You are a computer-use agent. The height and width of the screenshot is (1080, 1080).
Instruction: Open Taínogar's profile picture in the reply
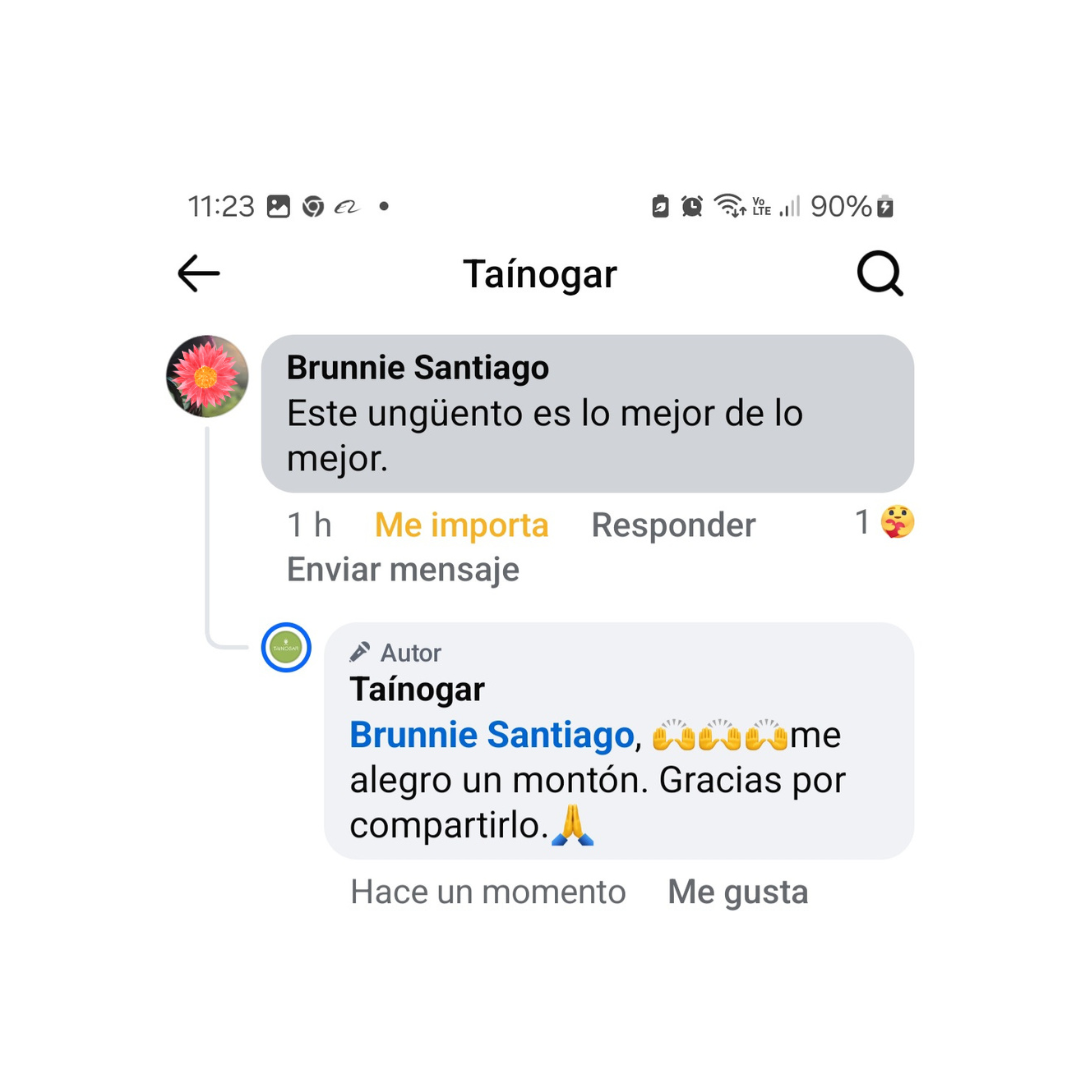pyautogui.click(x=286, y=648)
